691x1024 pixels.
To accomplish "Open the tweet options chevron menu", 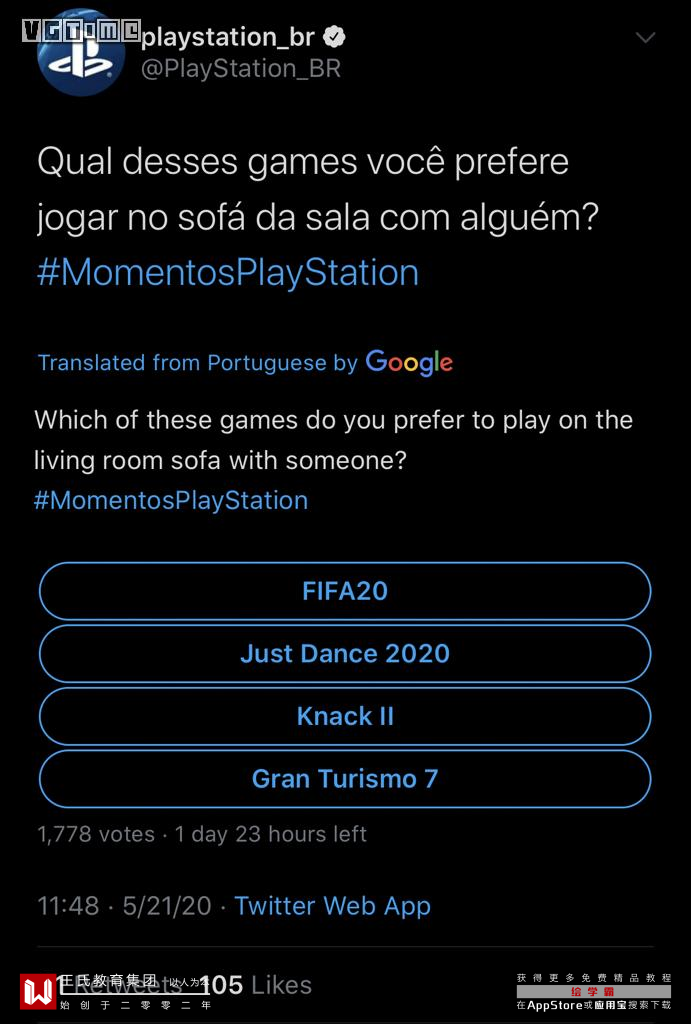I will tap(646, 38).
